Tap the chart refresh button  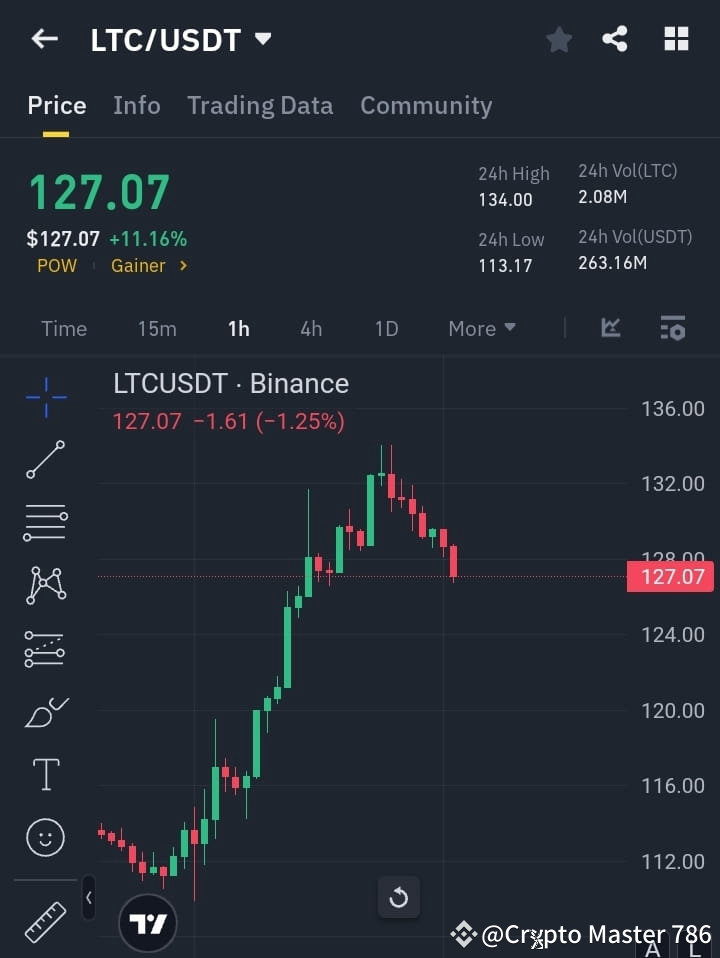[x=398, y=897]
